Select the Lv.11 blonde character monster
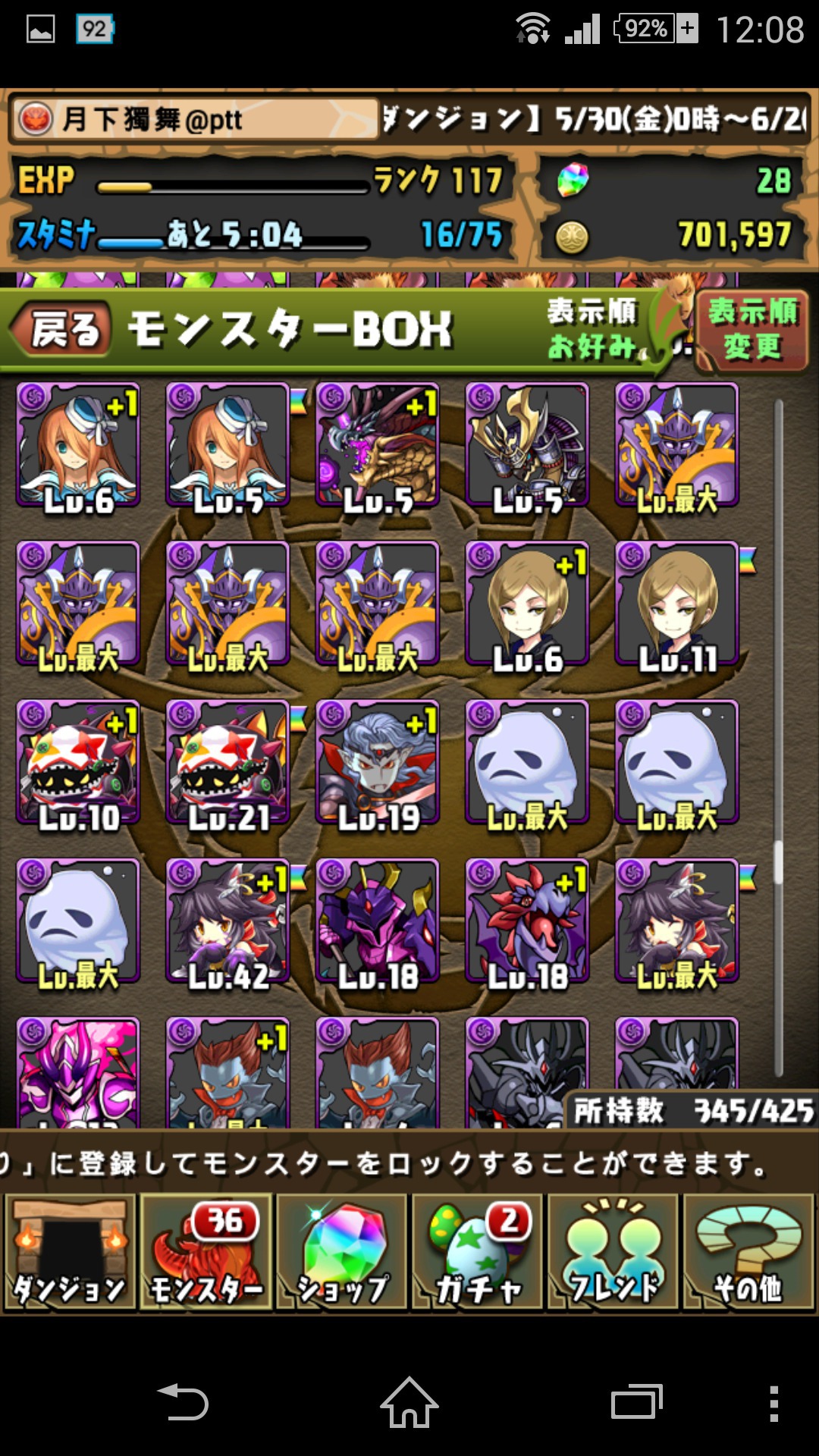This screenshot has width=819, height=1456. (677, 604)
